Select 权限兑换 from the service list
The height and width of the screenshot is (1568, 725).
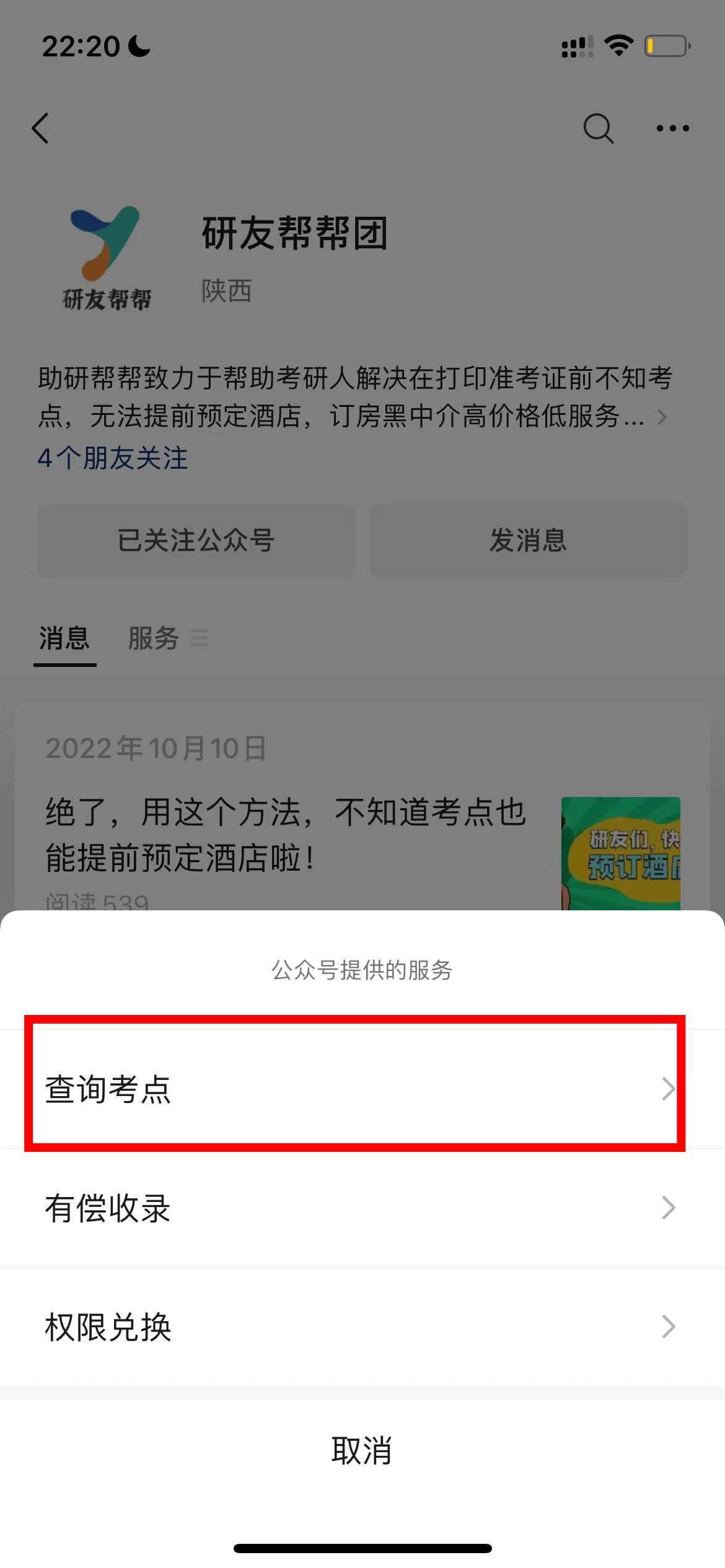point(362,1326)
